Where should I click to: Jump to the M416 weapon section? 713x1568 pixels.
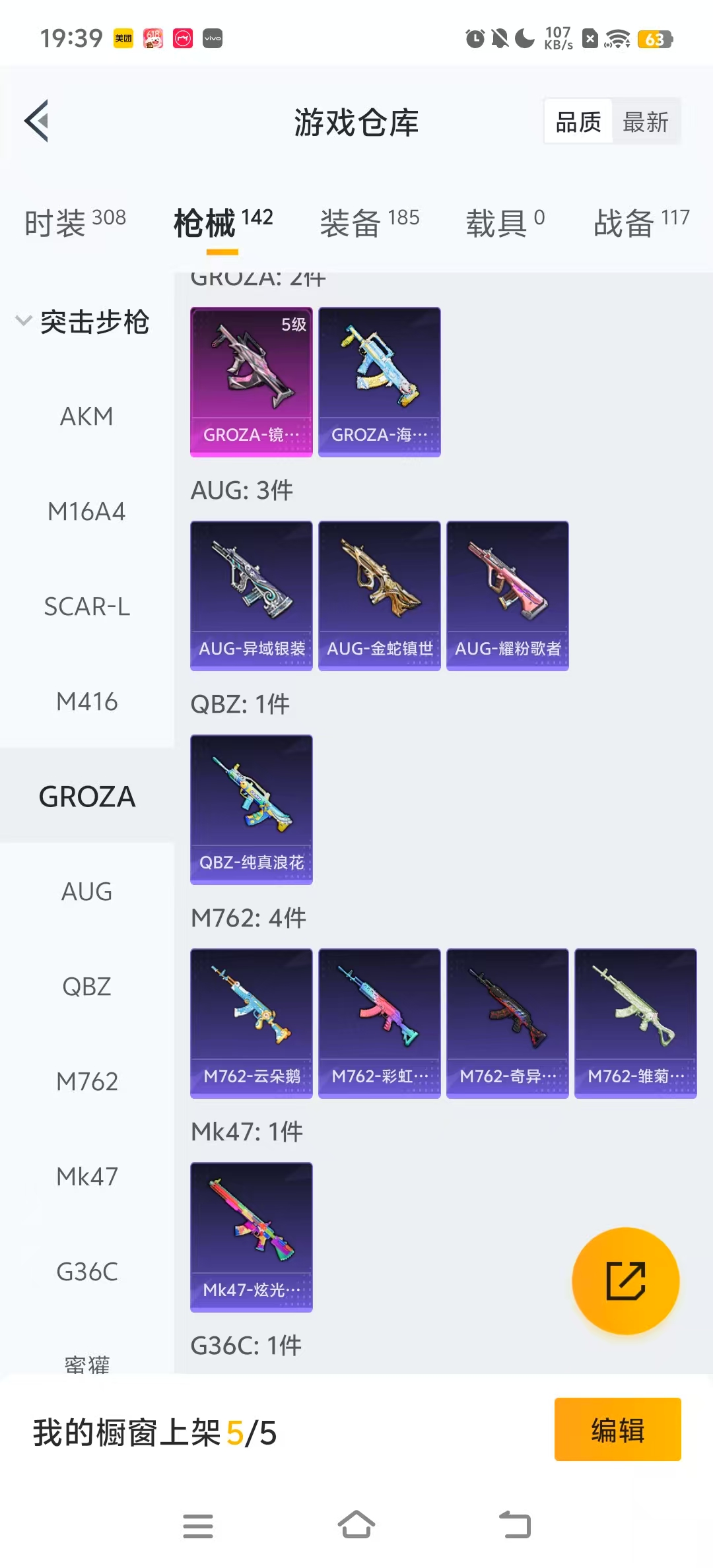(86, 702)
